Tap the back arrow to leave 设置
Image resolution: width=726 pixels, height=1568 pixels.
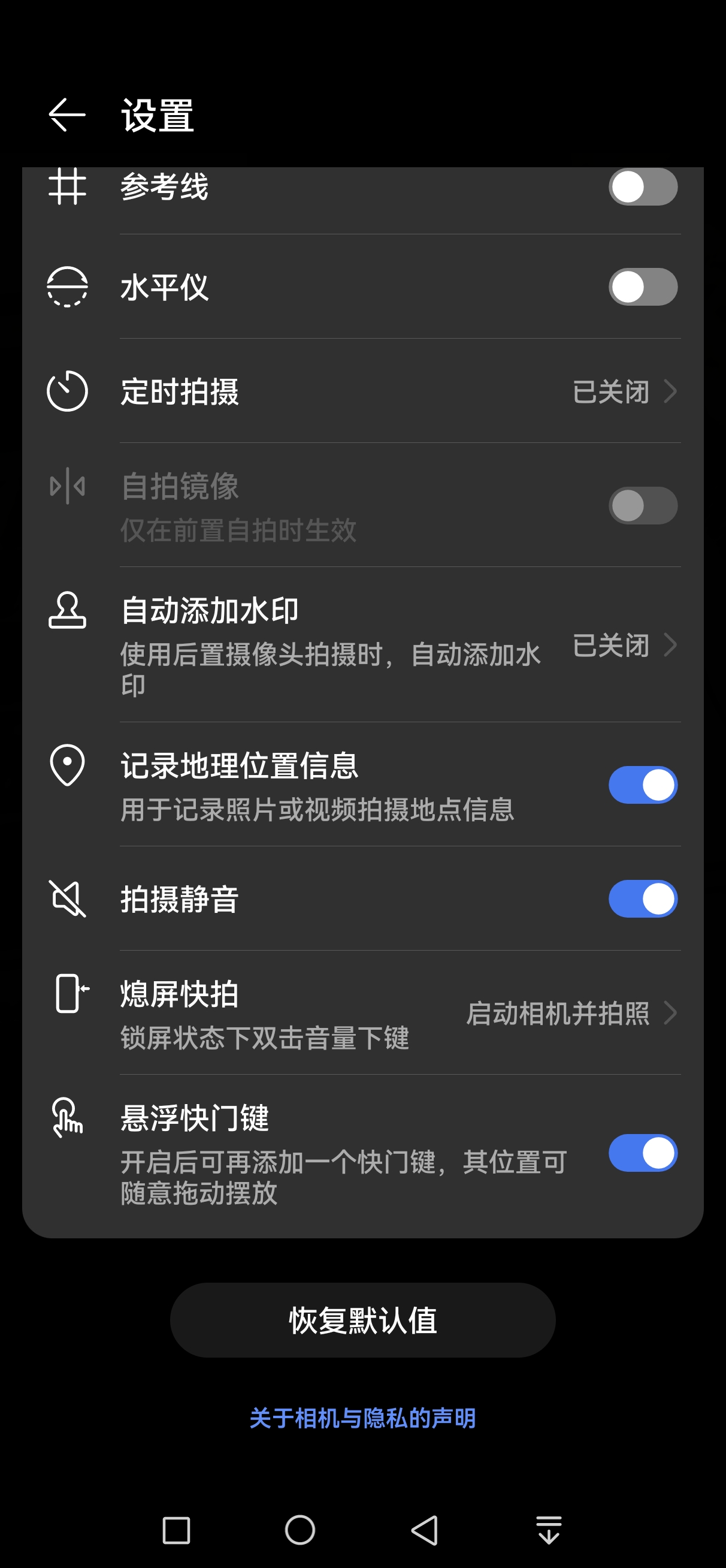[68, 116]
